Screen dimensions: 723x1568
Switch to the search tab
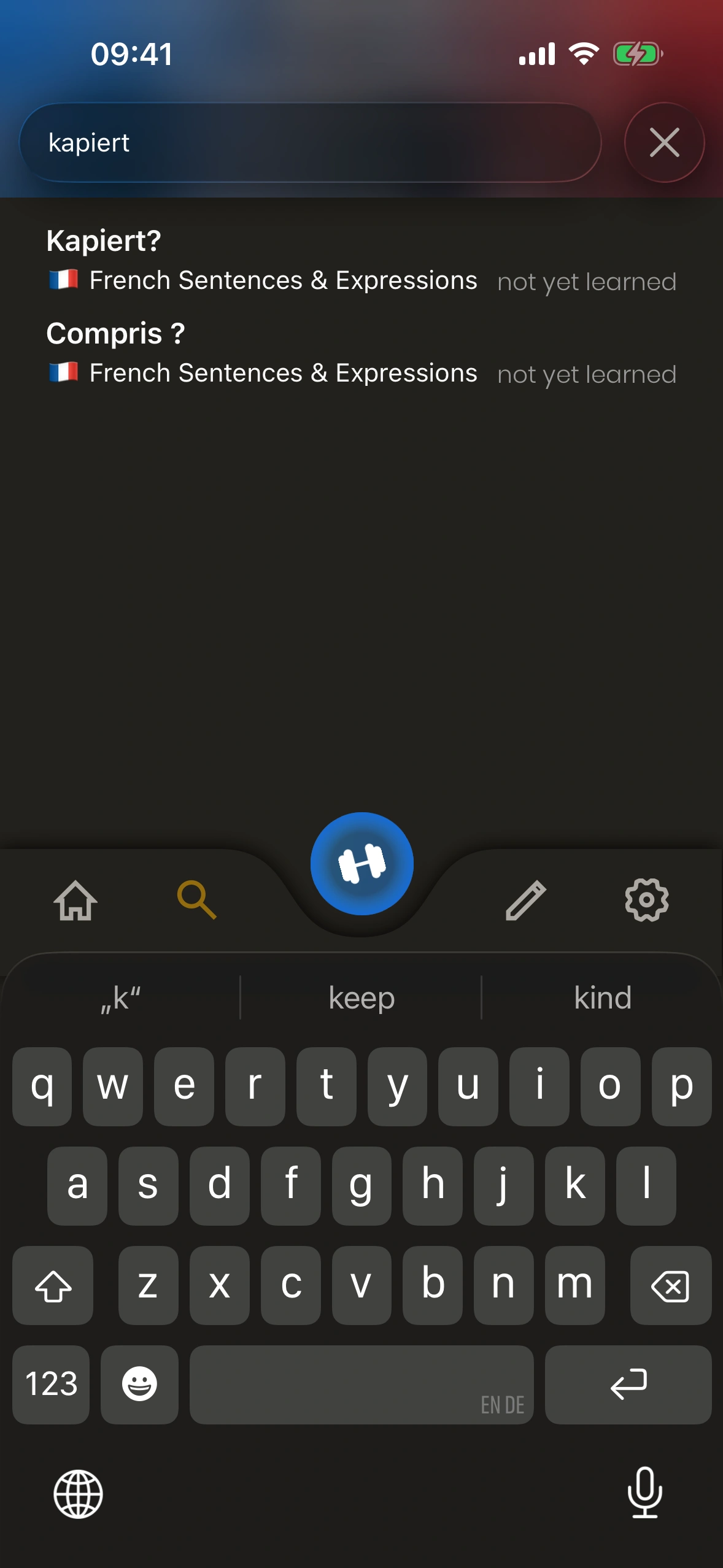click(196, 901)
